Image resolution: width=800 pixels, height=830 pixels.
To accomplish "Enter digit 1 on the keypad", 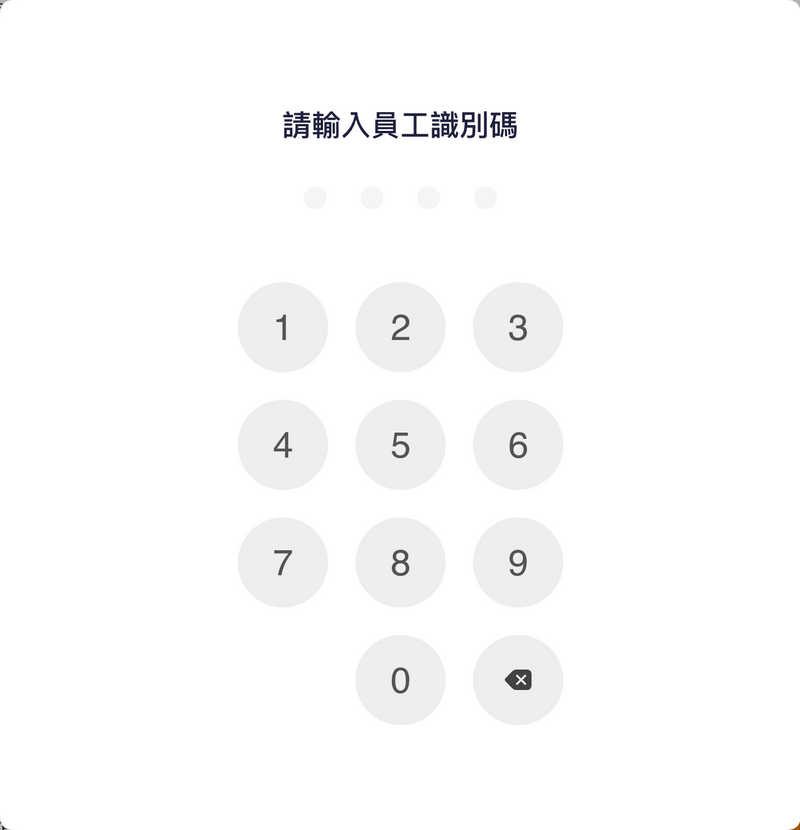I will pyautogui.click(x=283, y=327).
